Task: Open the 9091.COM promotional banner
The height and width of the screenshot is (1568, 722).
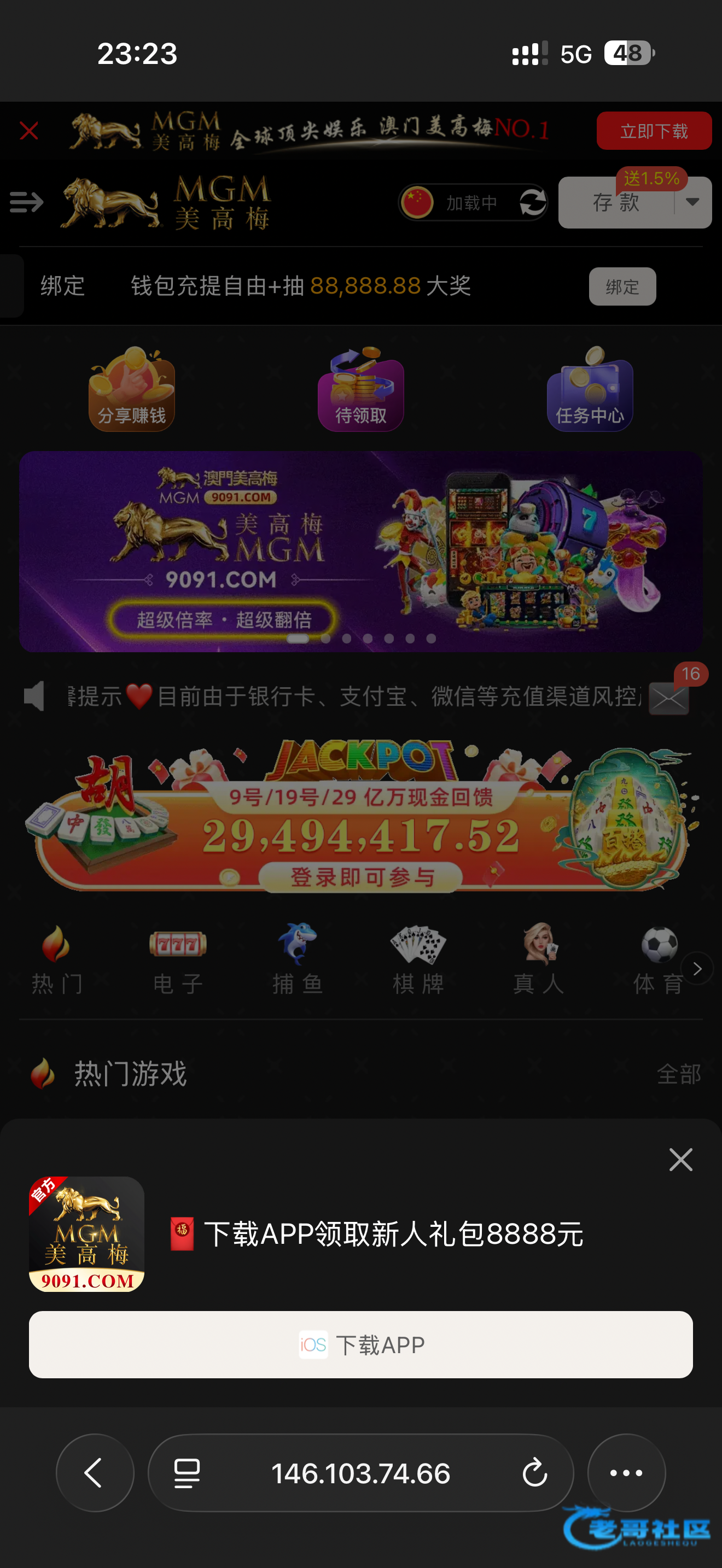Action: tap(360, 551)
